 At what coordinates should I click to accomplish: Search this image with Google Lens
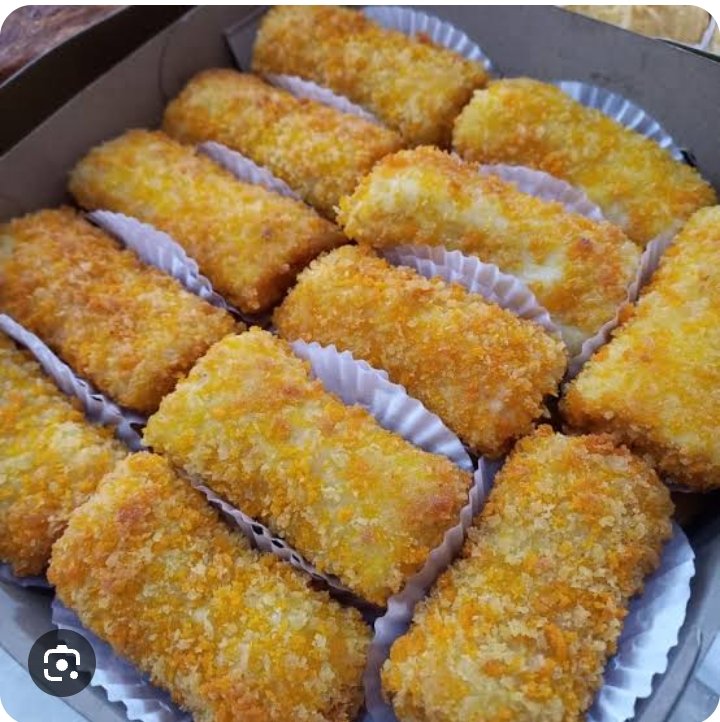[62, 662]
